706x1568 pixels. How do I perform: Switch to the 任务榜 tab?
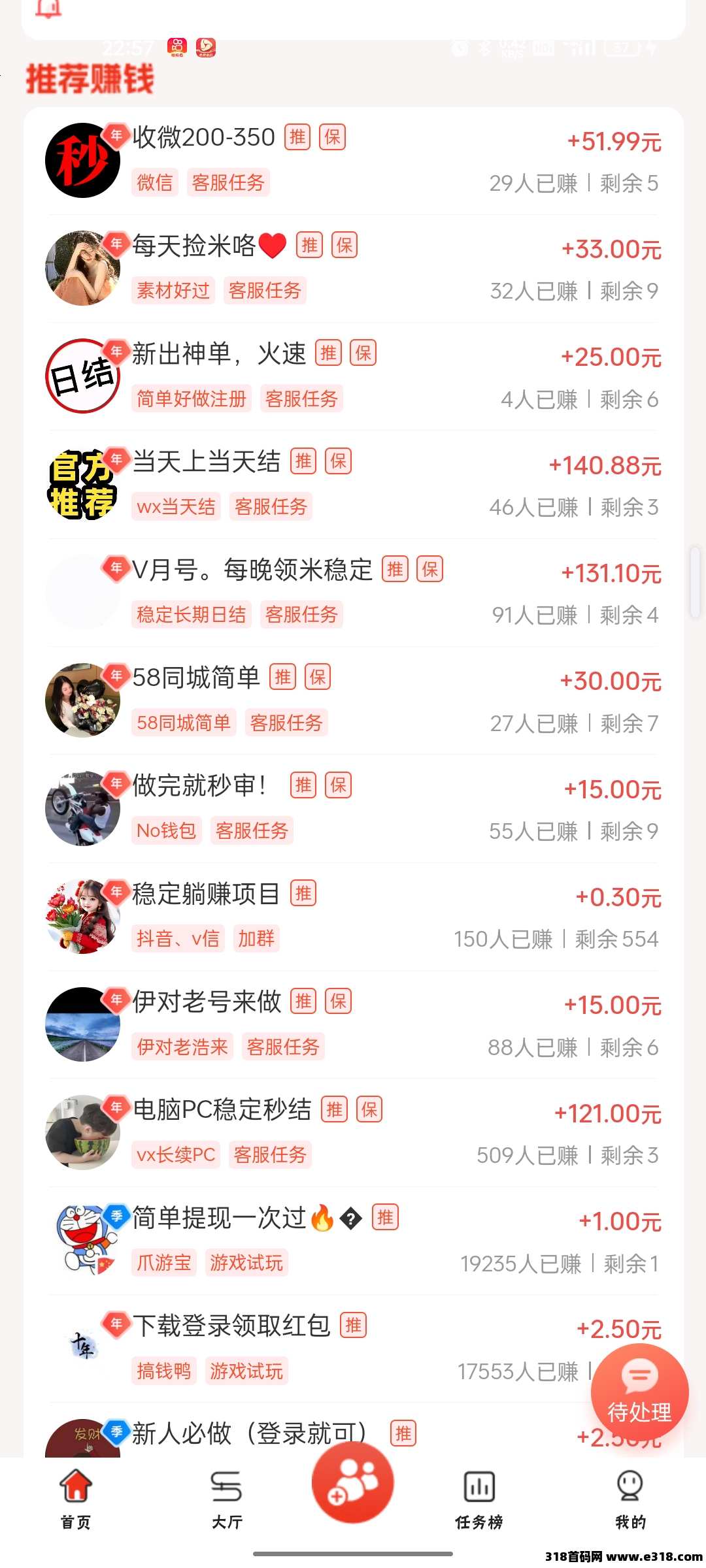[479, 1499]
